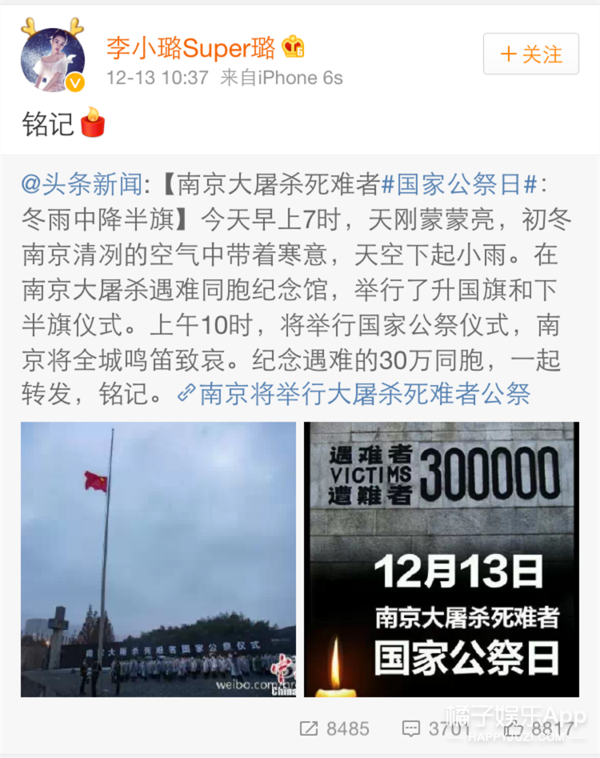Open comments showing 3701
This screenshot has width=600, height=758.
pos(437,730)
